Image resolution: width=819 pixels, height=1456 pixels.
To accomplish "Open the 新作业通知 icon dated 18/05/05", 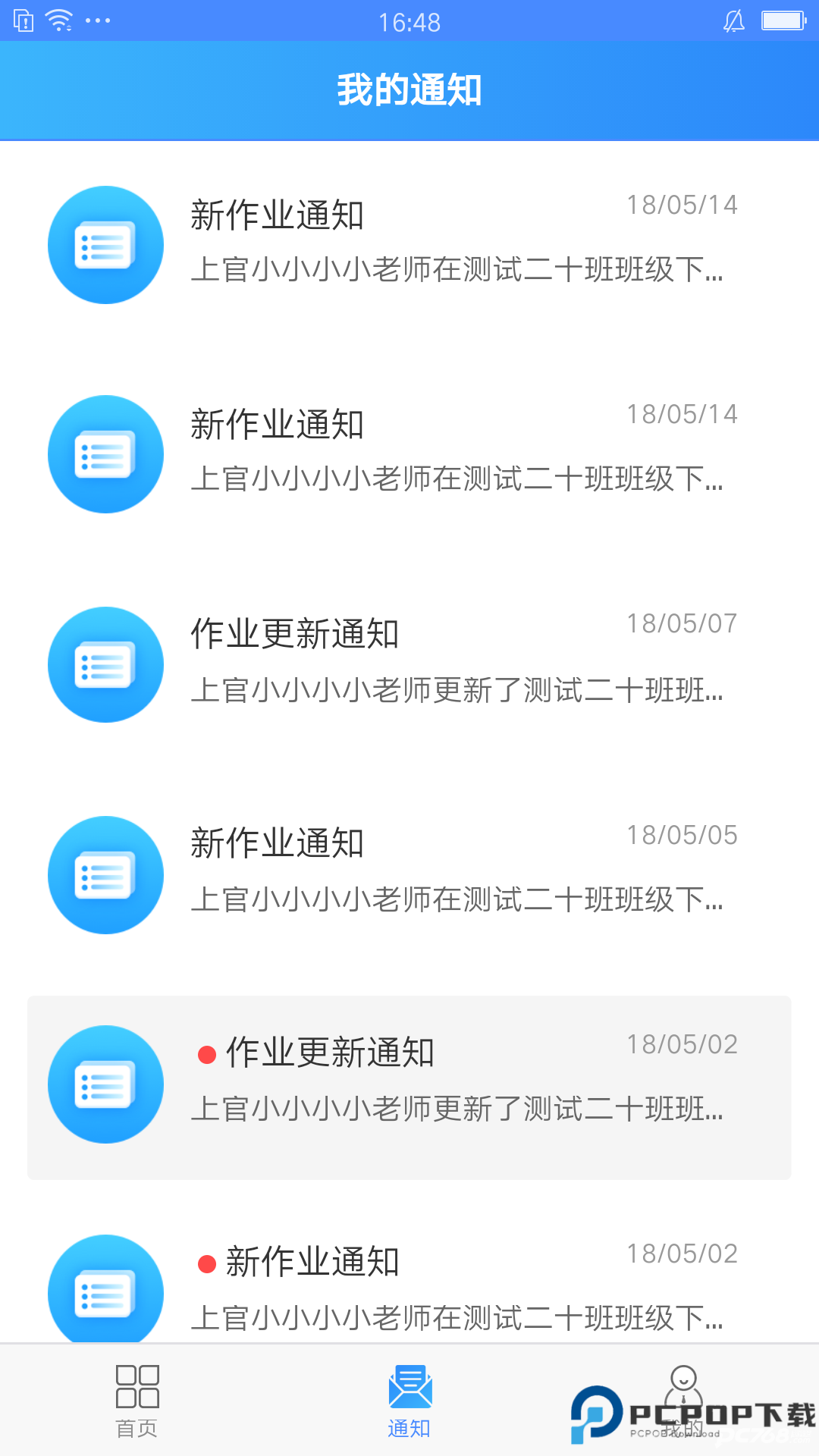I will pyautogui.click(x=105, y=874).
